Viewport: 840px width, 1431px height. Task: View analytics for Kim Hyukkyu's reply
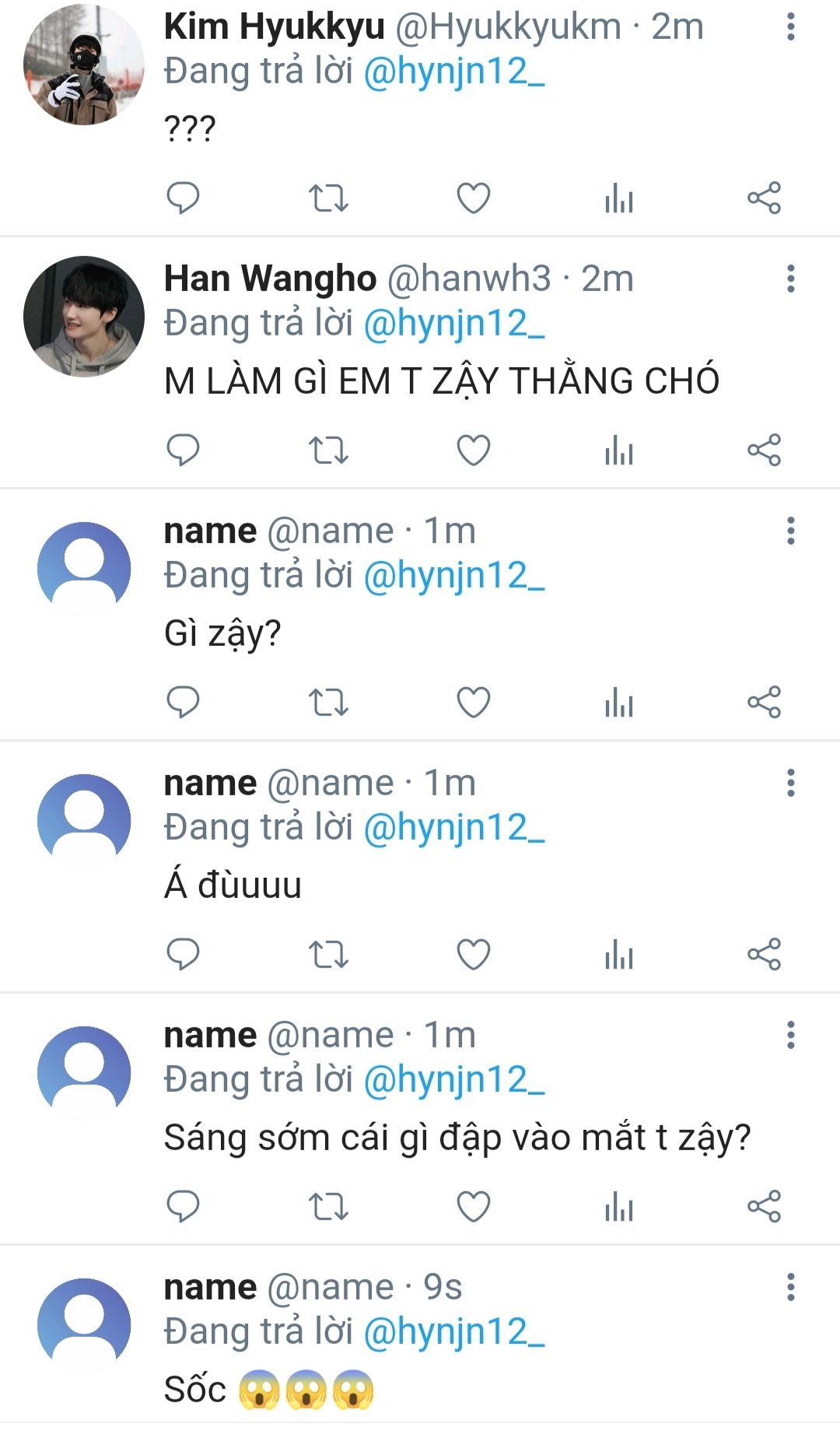point(619,198)
